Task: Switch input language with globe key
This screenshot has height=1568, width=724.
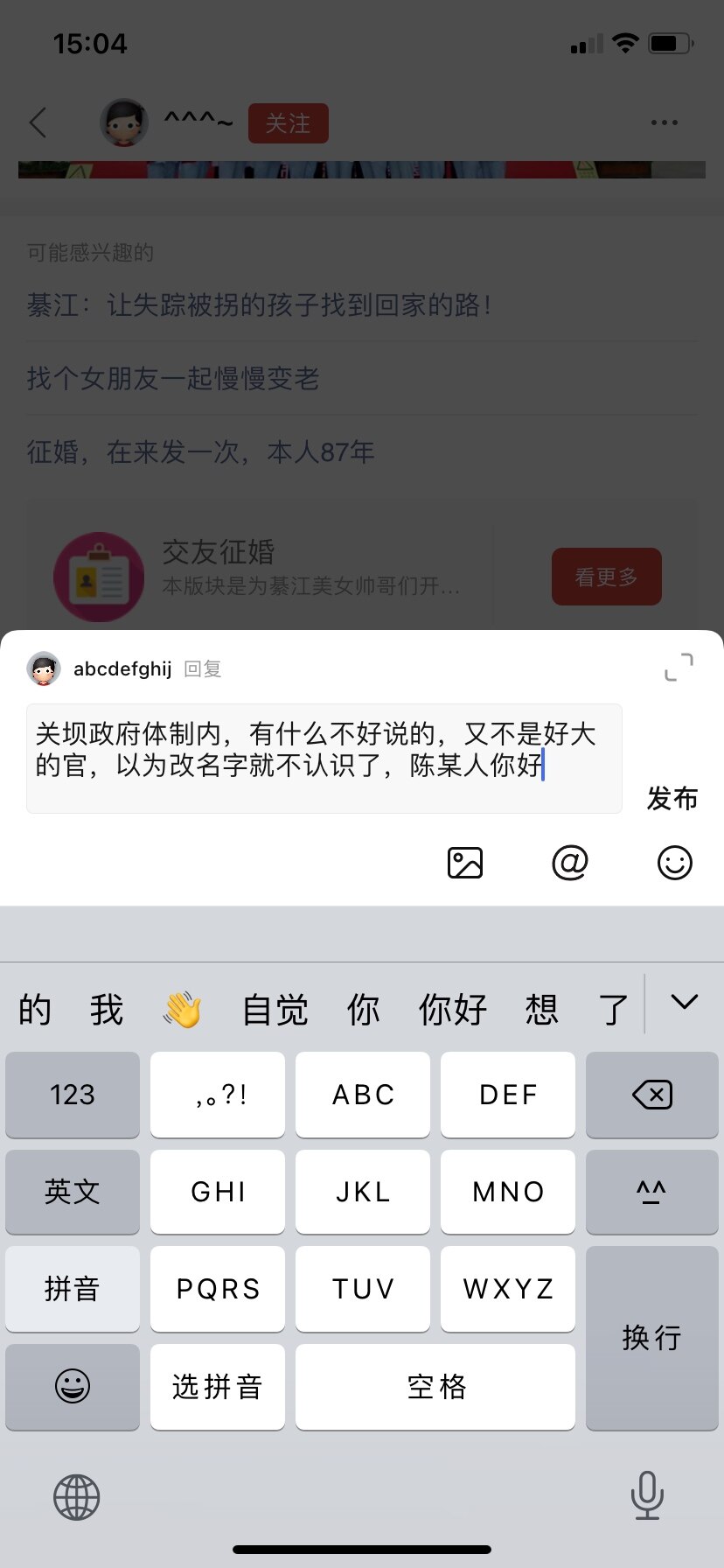Action: pos(77,1496)
